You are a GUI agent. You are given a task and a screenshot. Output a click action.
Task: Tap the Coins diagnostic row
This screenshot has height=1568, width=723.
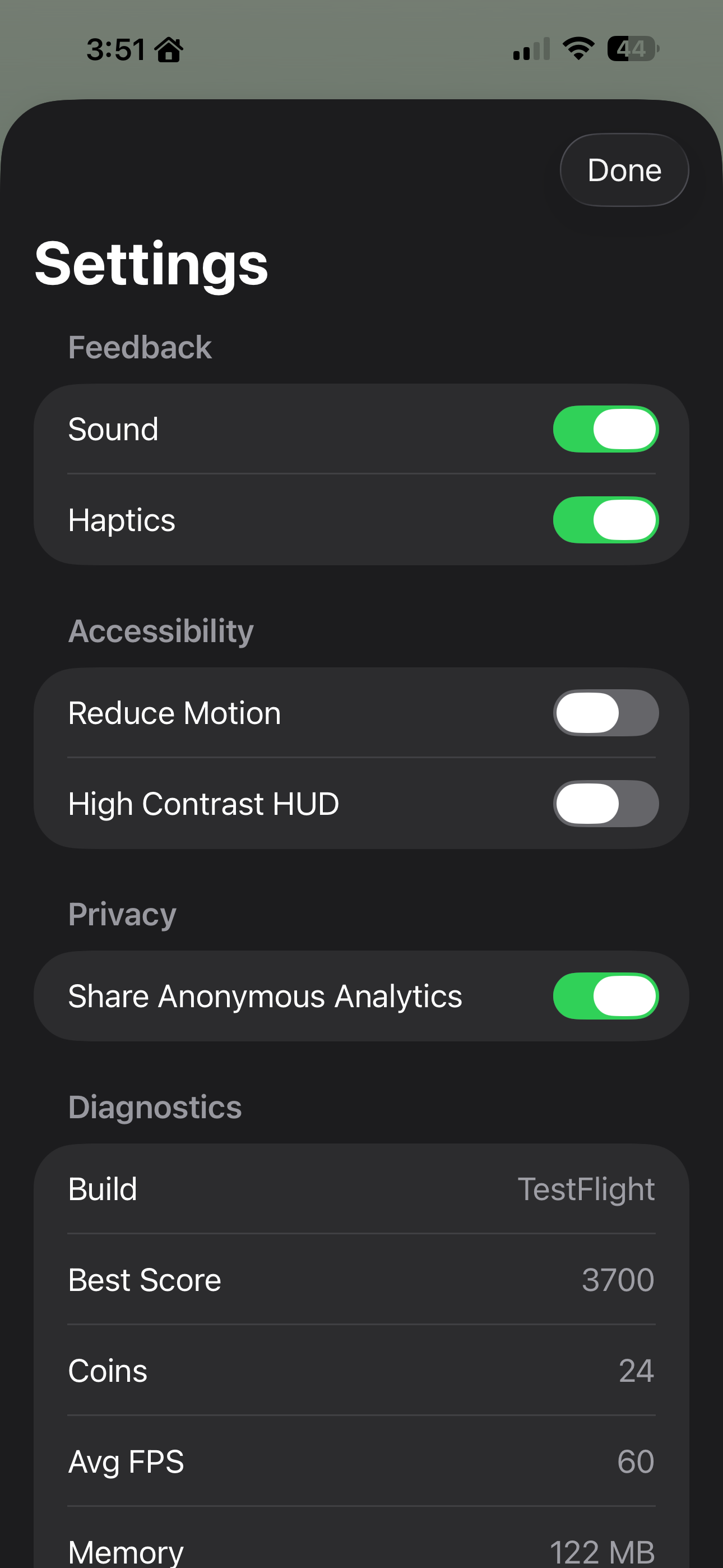(361, 1371)
